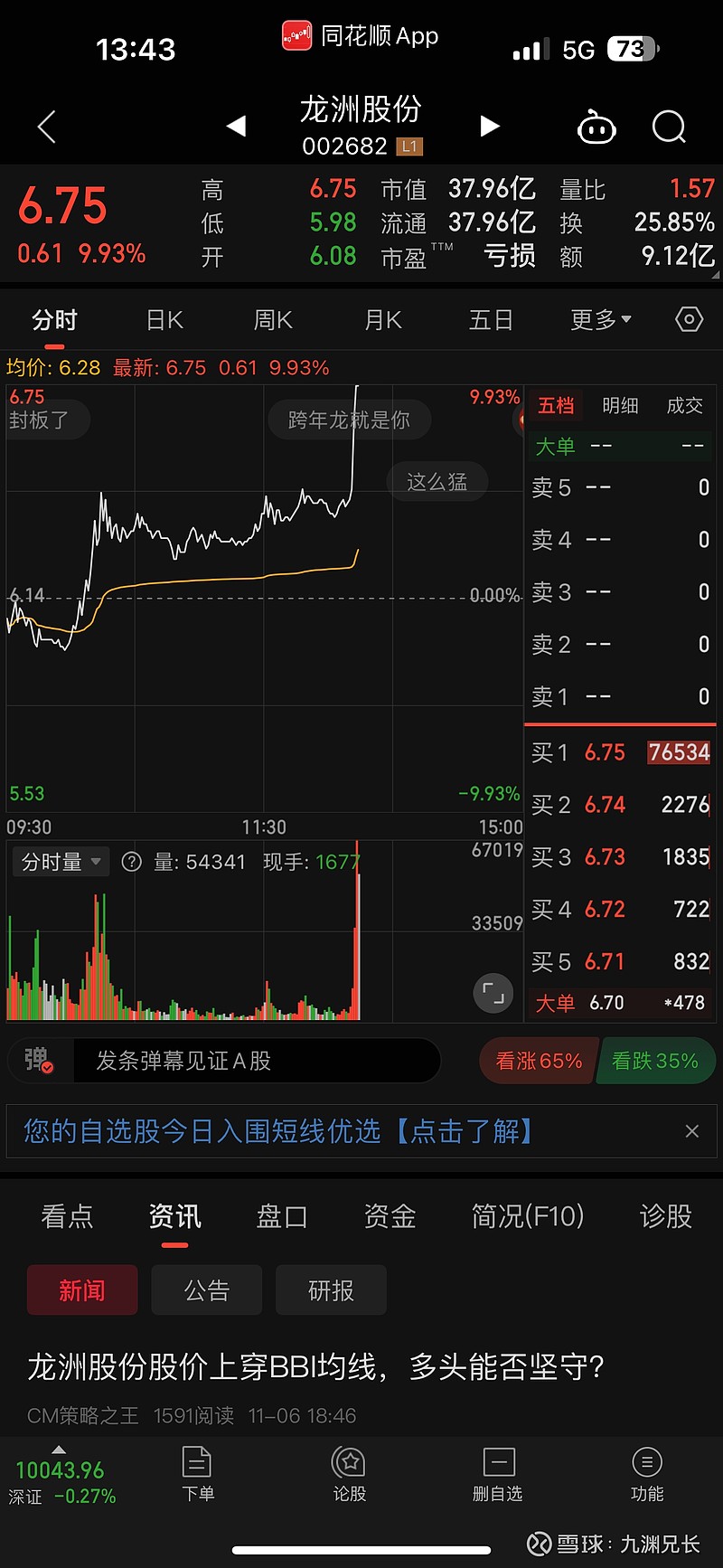The height and width of the screenshot is (1568, 723).
Task: Vote 看跌 for this stock
Action: [656, 1061]
